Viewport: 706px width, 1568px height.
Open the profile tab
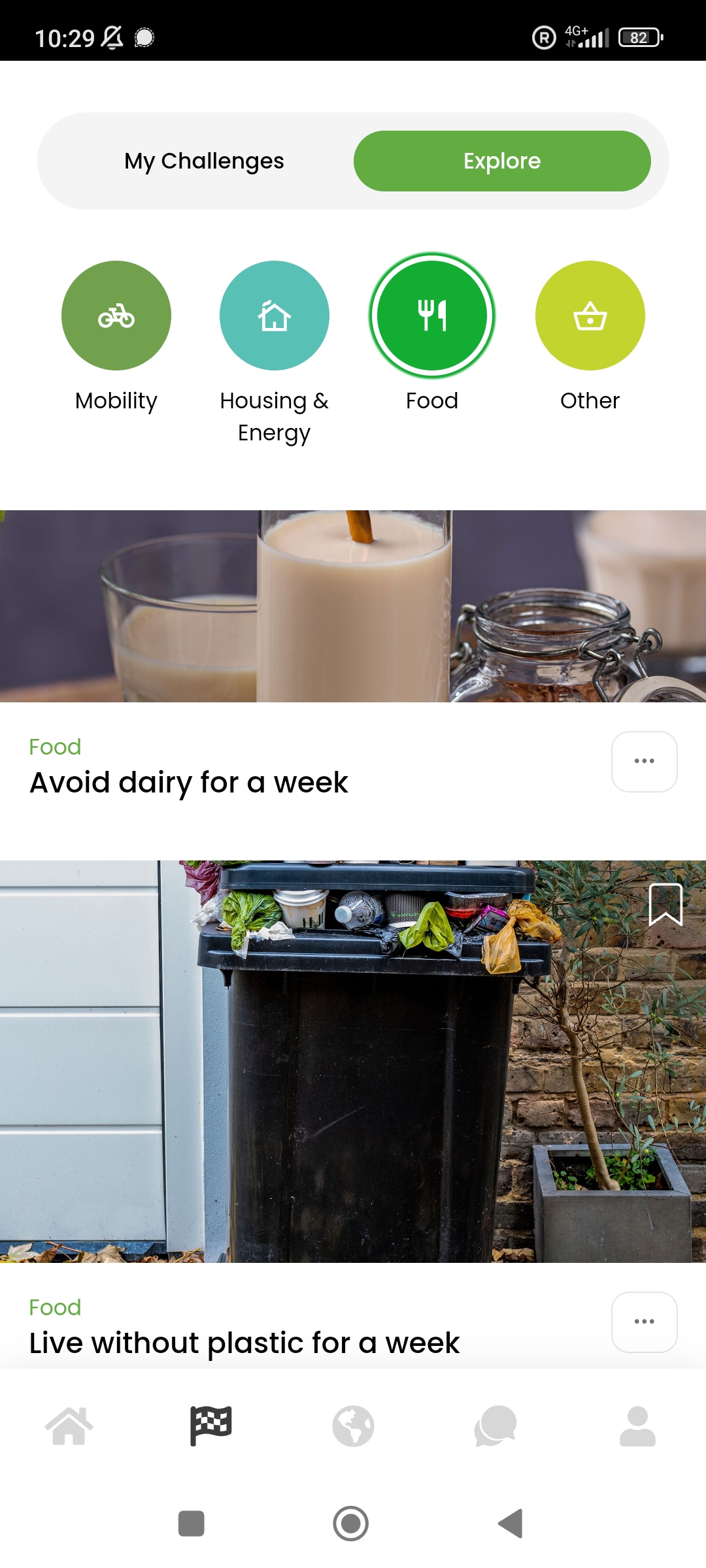pos(637,1426)
